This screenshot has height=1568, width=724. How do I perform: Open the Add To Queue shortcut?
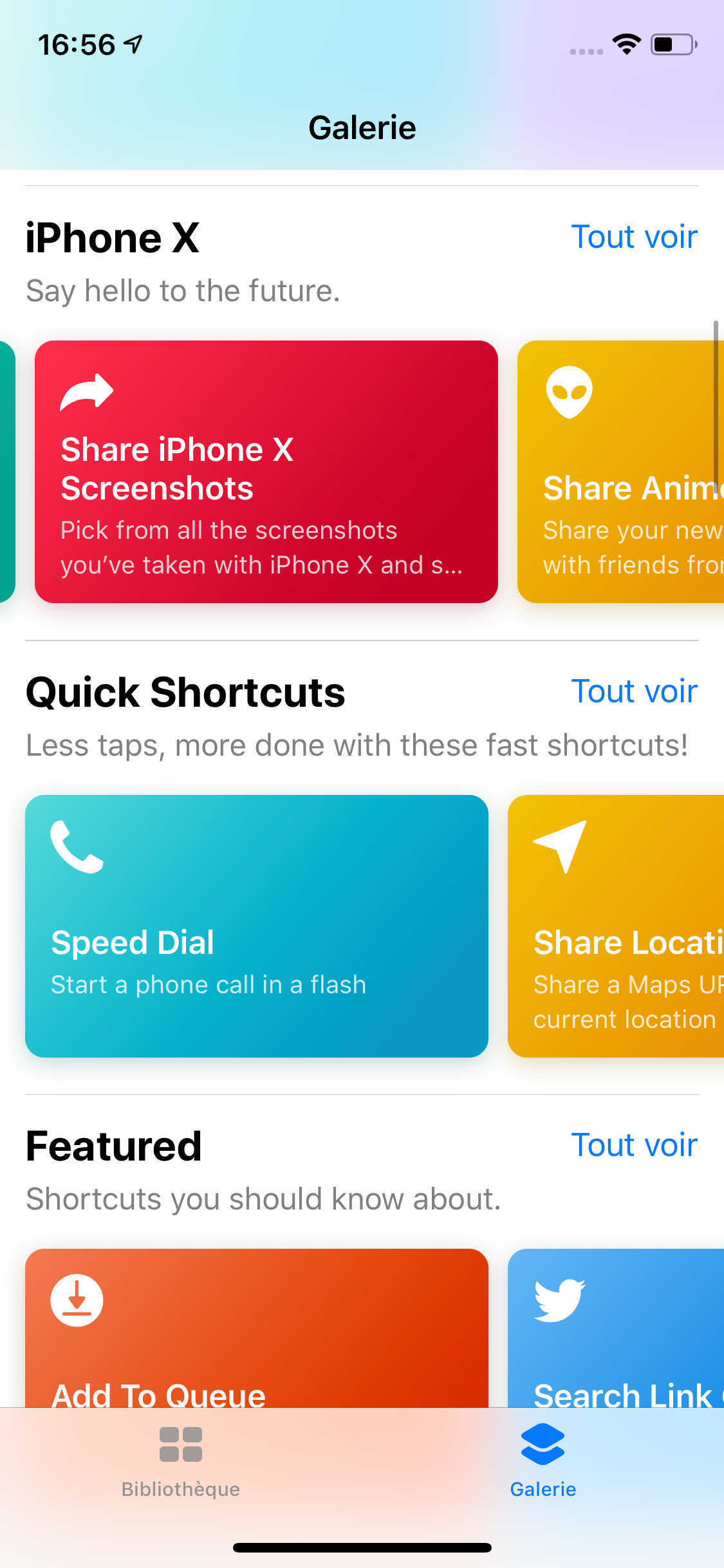pos(257,1328)
